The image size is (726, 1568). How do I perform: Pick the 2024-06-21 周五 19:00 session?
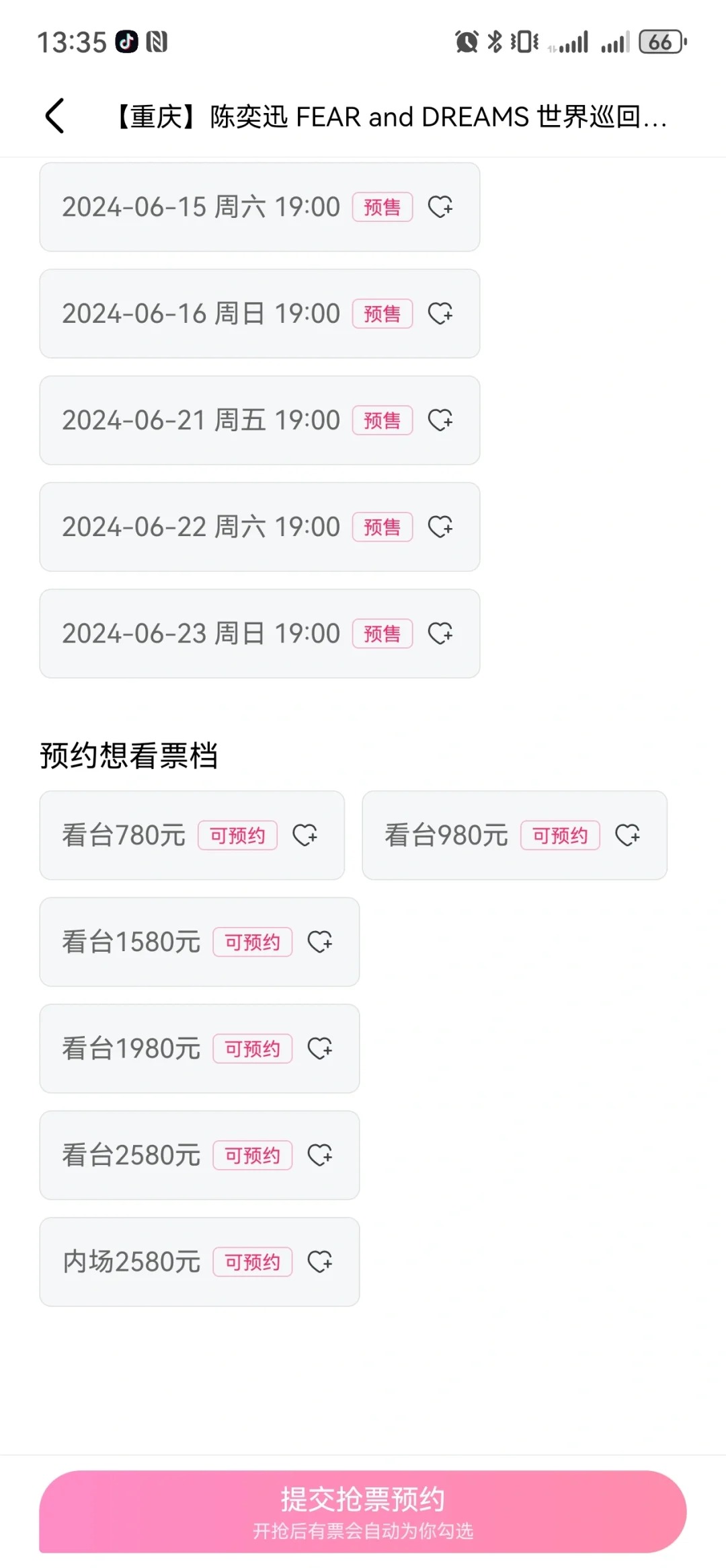click(x=259, y=420)
